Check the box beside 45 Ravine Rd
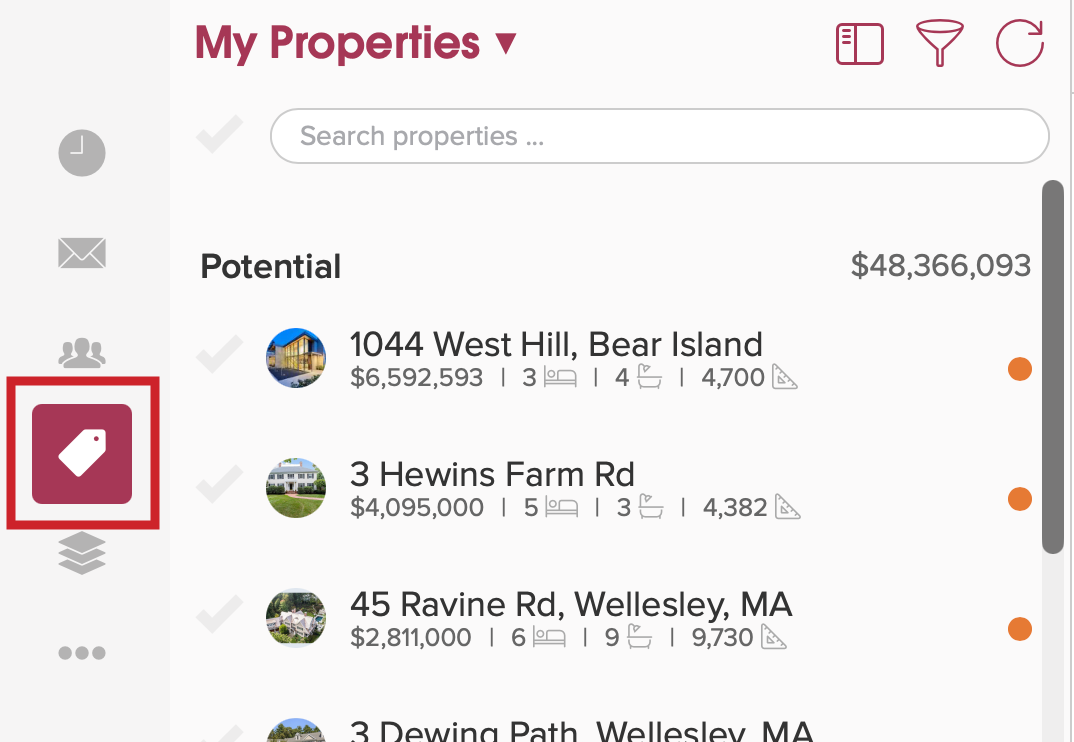 [x=220, y=614]
